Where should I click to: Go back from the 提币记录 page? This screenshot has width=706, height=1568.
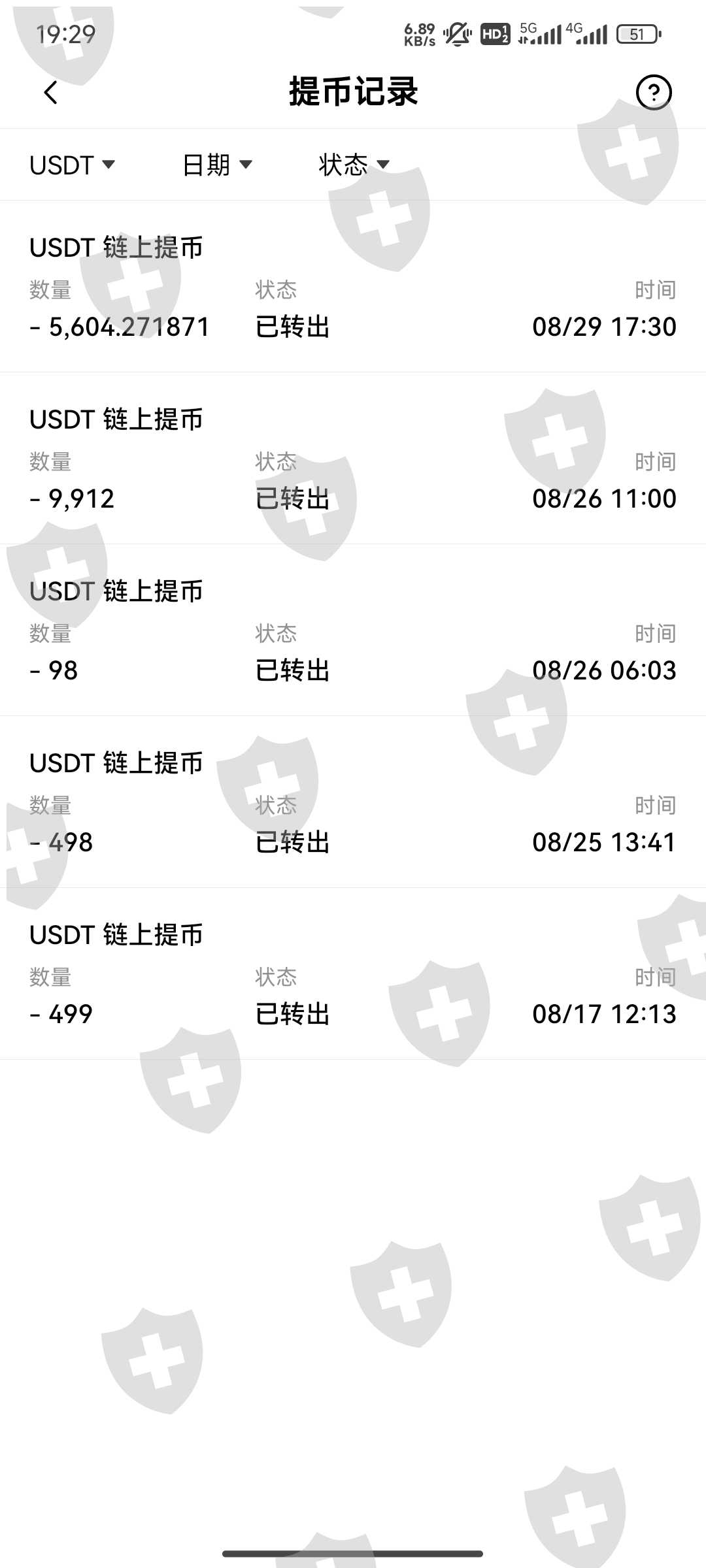51,93
